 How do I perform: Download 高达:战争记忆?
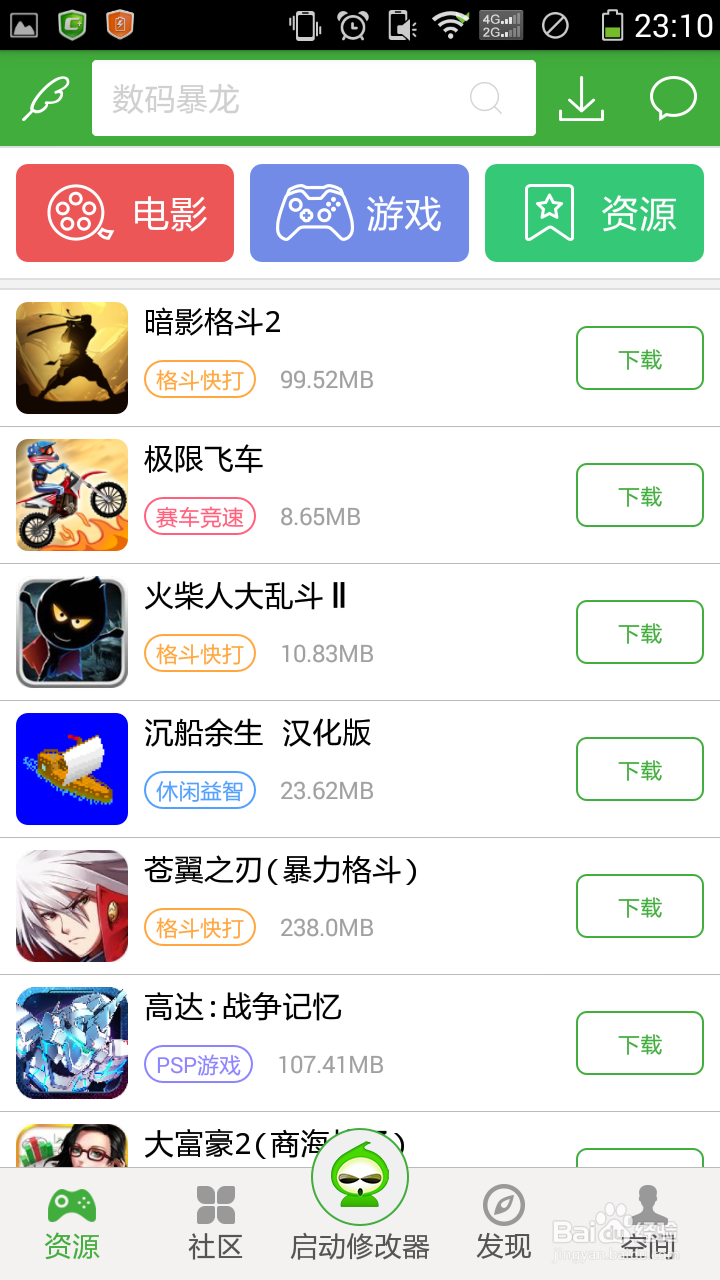coord(639,1043)
